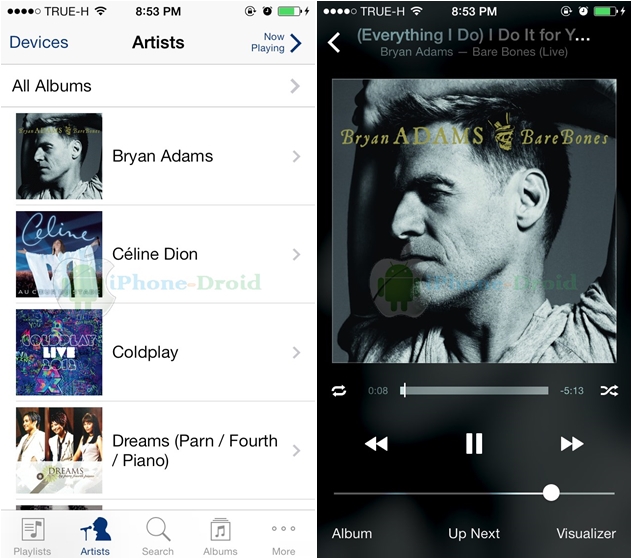Open All Albums
Viewport: 632px width, 559px height.
coord(155,86)
